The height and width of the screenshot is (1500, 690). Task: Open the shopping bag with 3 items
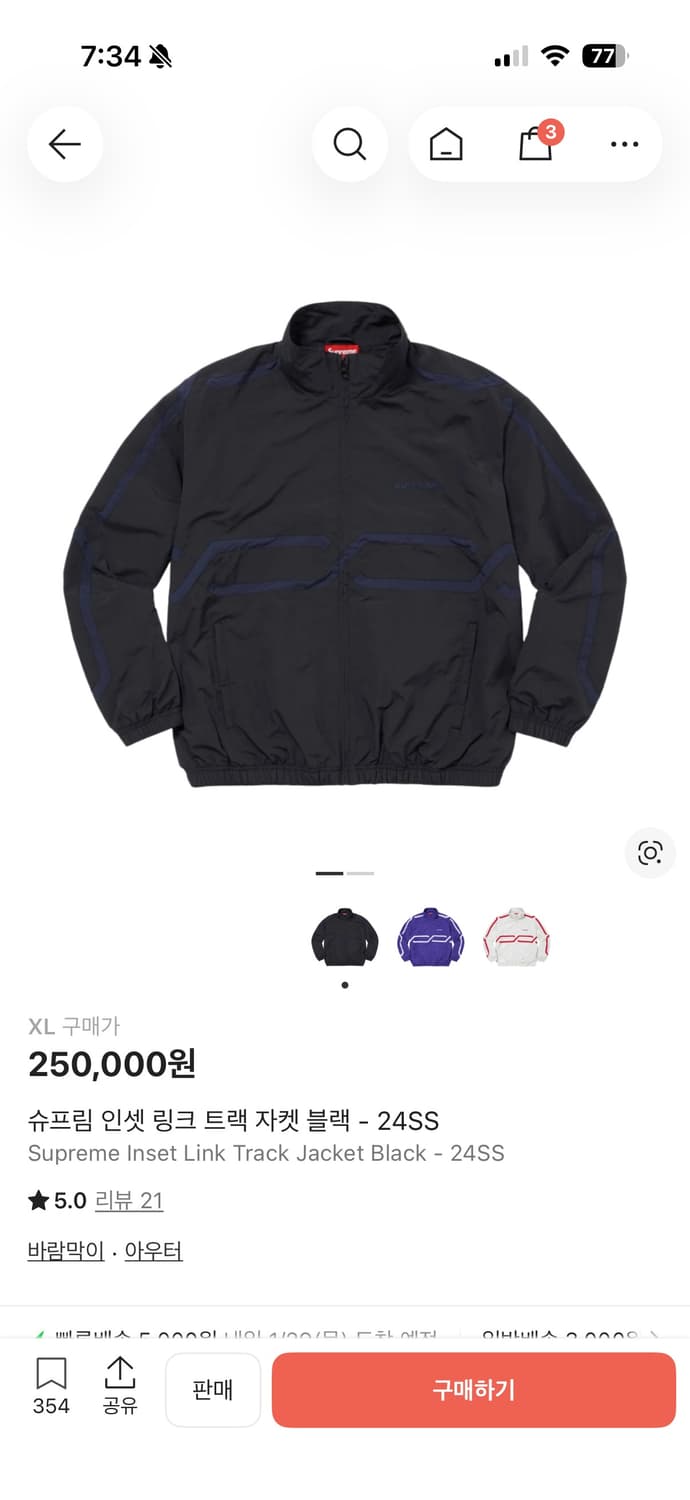[536, 145]
